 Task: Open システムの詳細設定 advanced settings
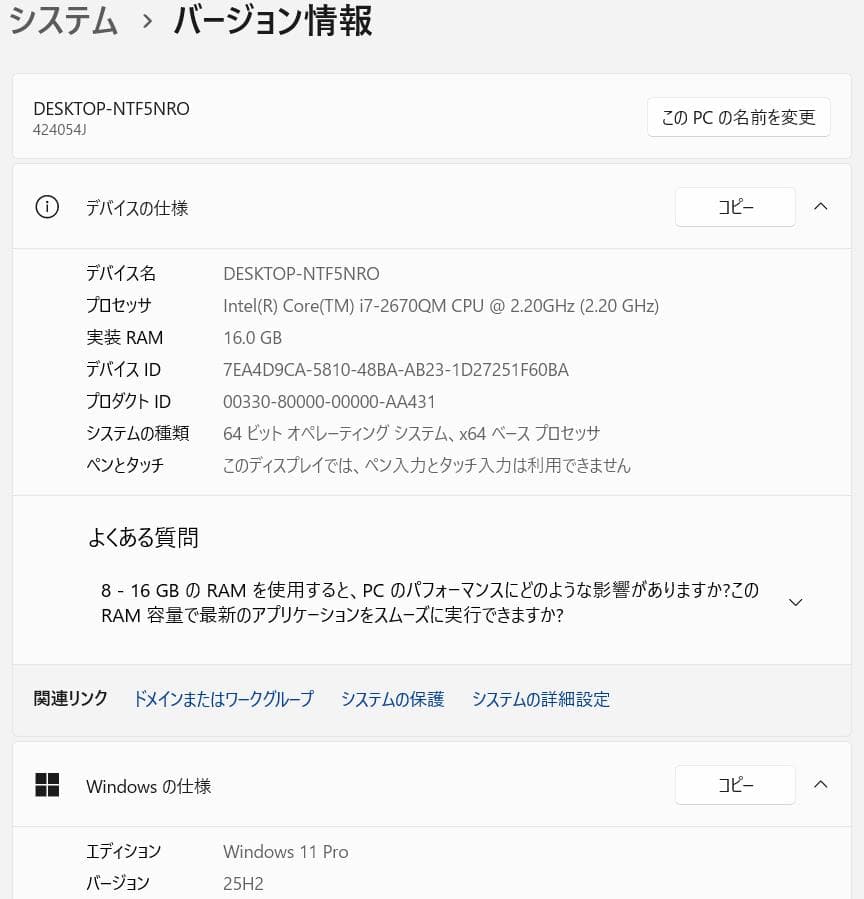[x=540, y=699]
